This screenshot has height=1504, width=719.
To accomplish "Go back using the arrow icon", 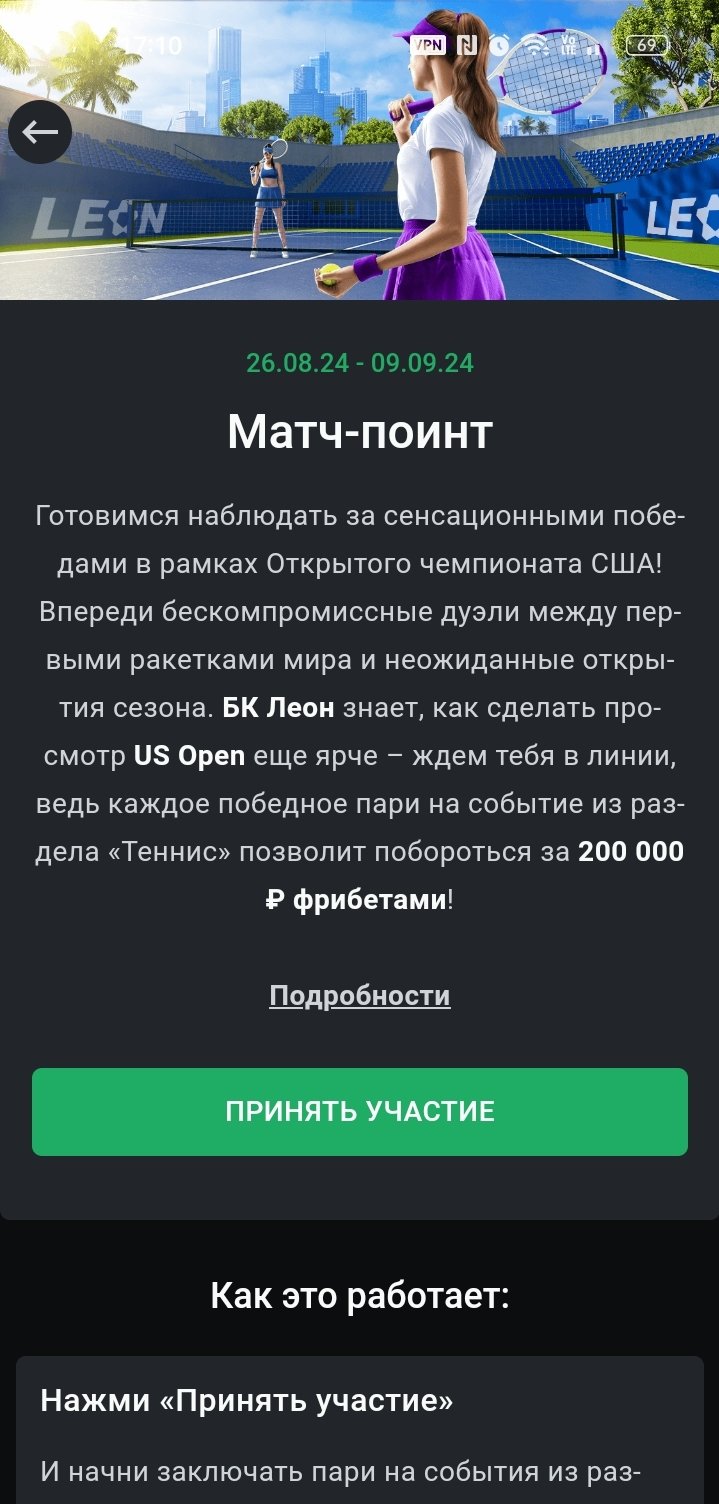I will tap(40, 132).
